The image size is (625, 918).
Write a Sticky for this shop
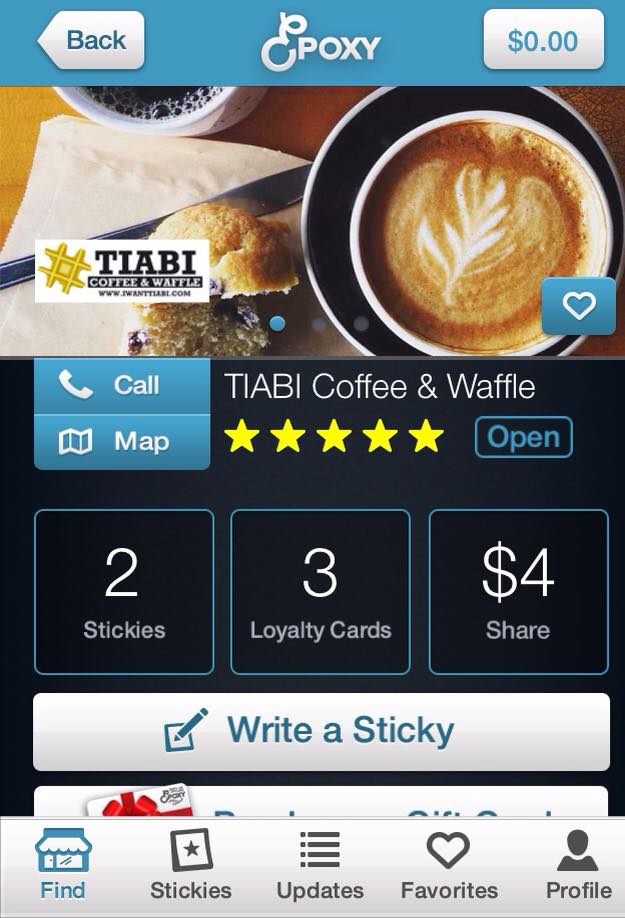tap(321, 731)
